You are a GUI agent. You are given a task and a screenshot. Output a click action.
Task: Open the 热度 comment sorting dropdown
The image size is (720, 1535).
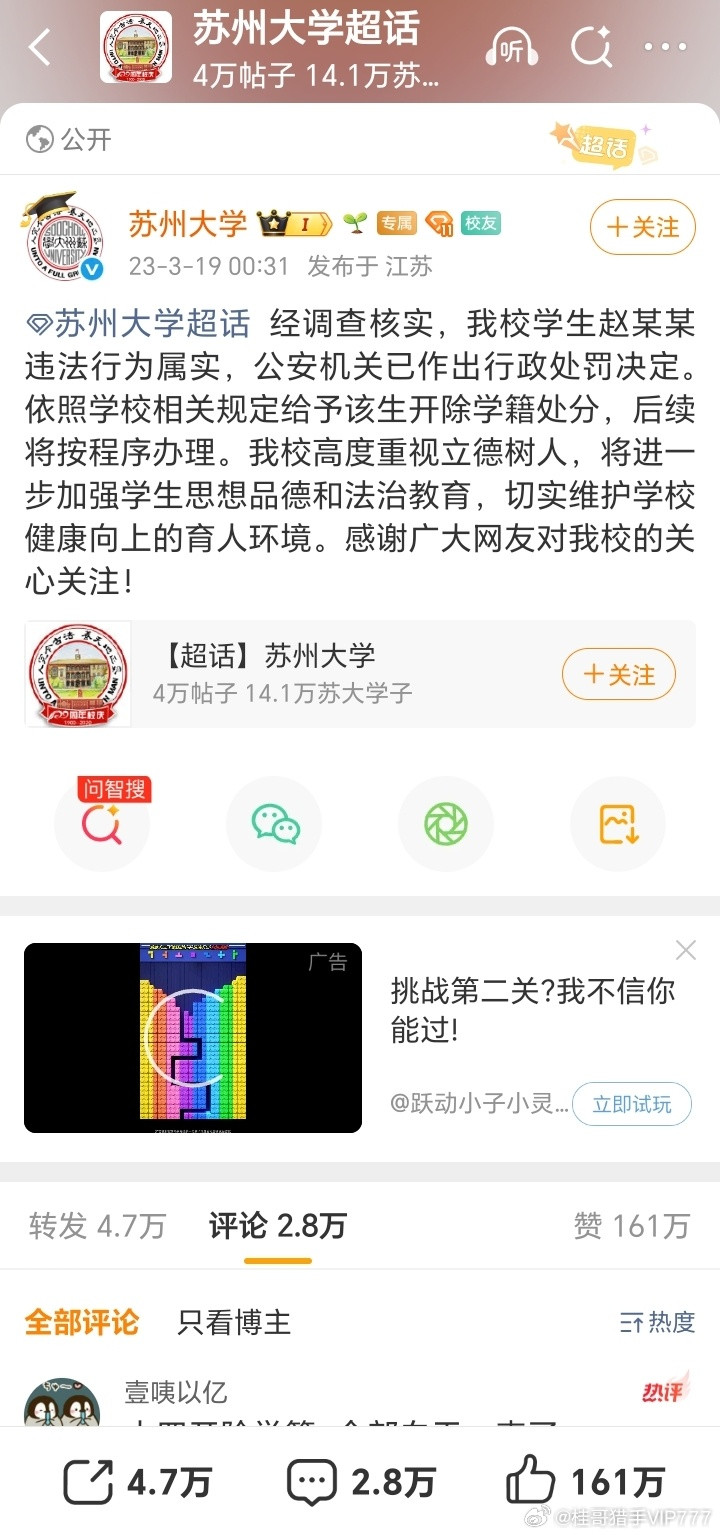point(661,1322)
